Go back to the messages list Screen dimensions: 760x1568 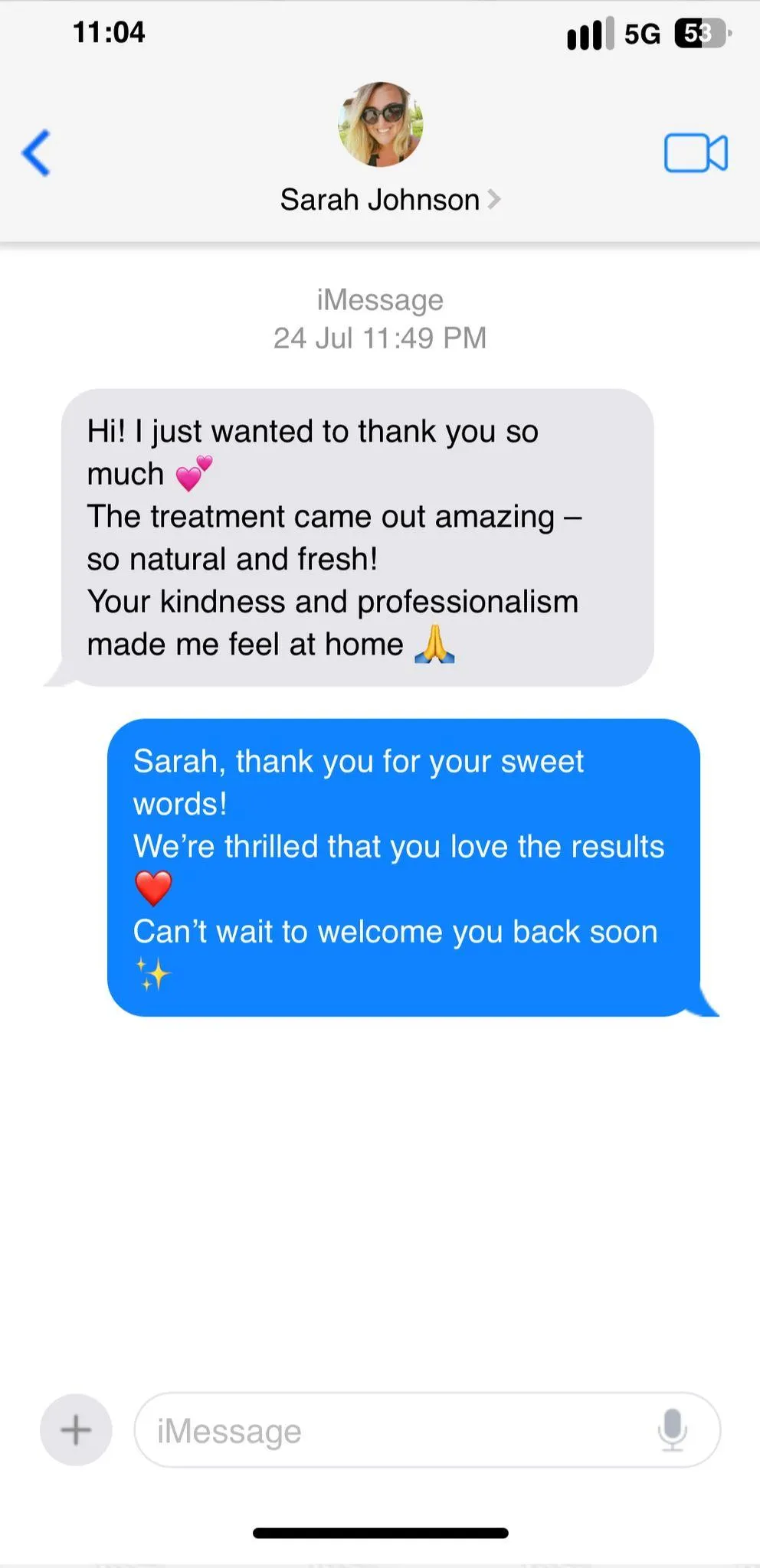pyautogui.click(x=36, y=153)
